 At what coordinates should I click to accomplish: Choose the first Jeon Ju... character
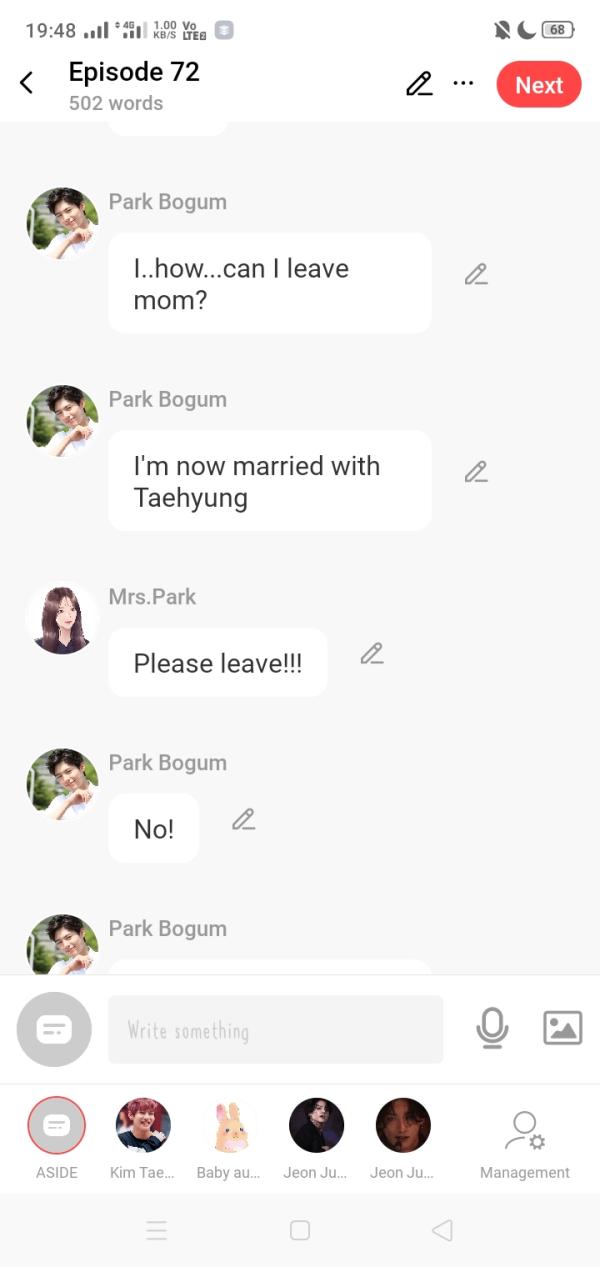(316, 1126)
